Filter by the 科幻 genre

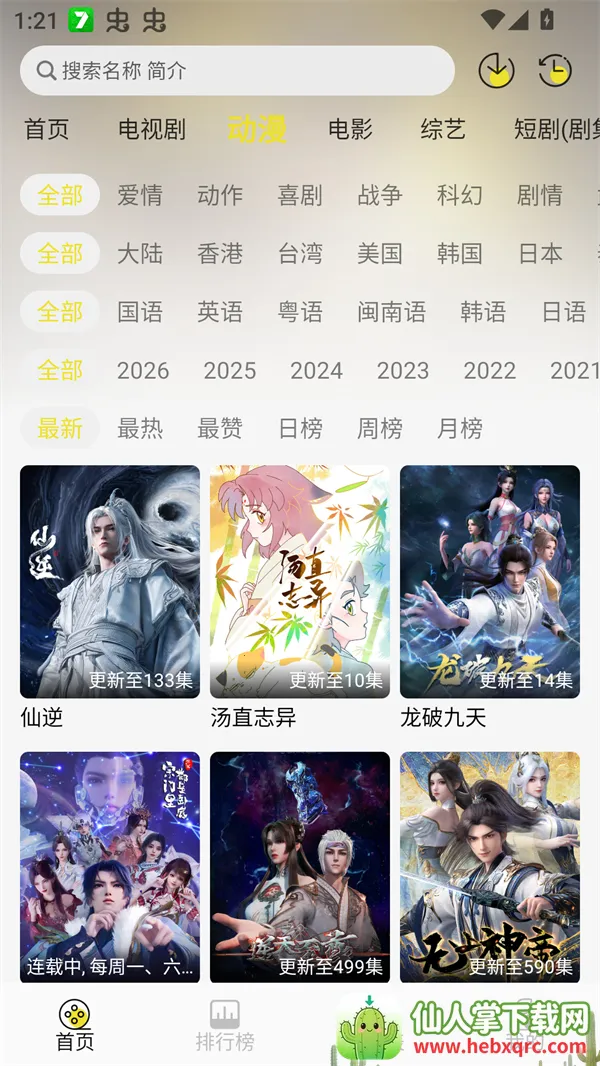pos(460,195)
